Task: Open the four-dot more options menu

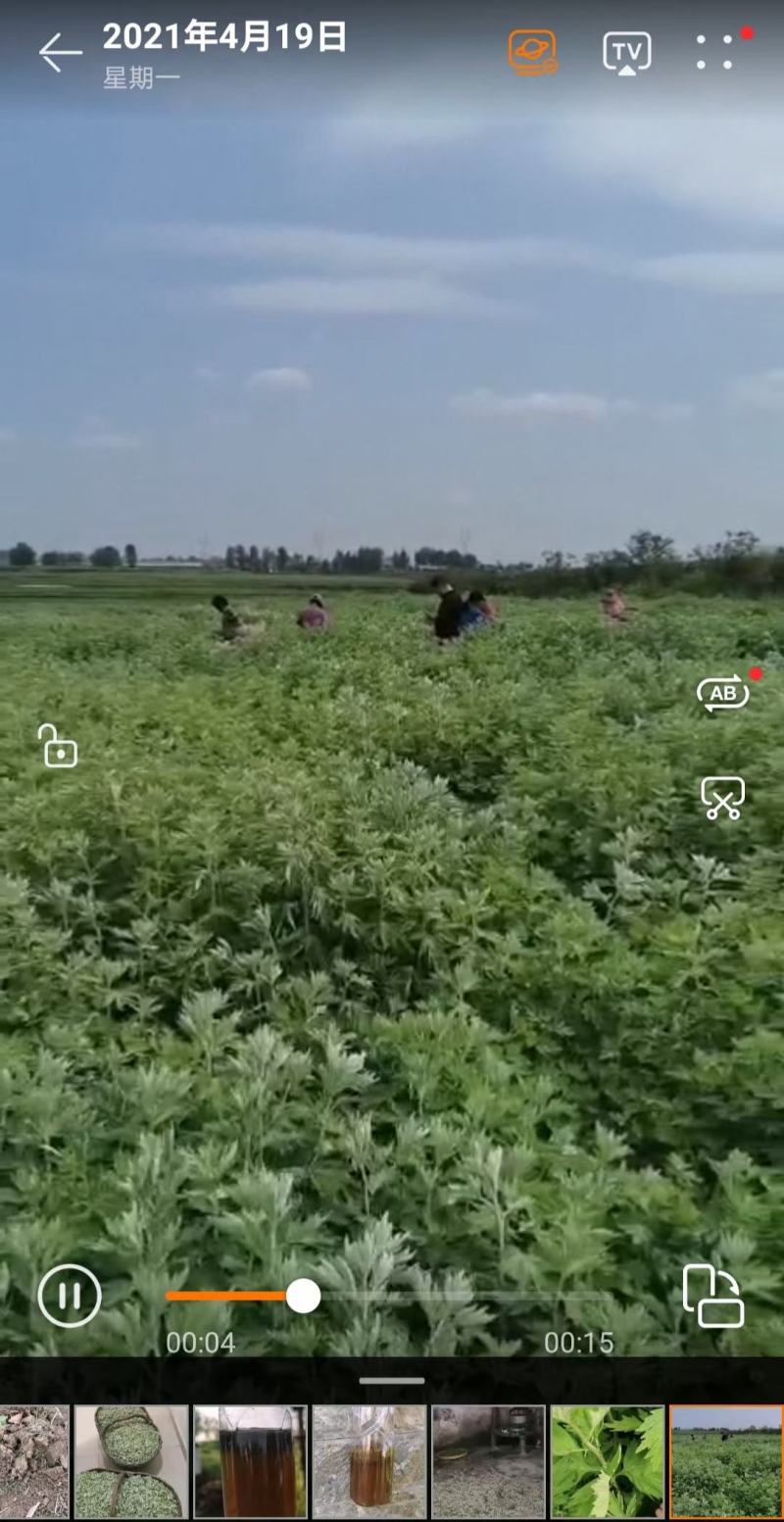Action: [714, 52]
